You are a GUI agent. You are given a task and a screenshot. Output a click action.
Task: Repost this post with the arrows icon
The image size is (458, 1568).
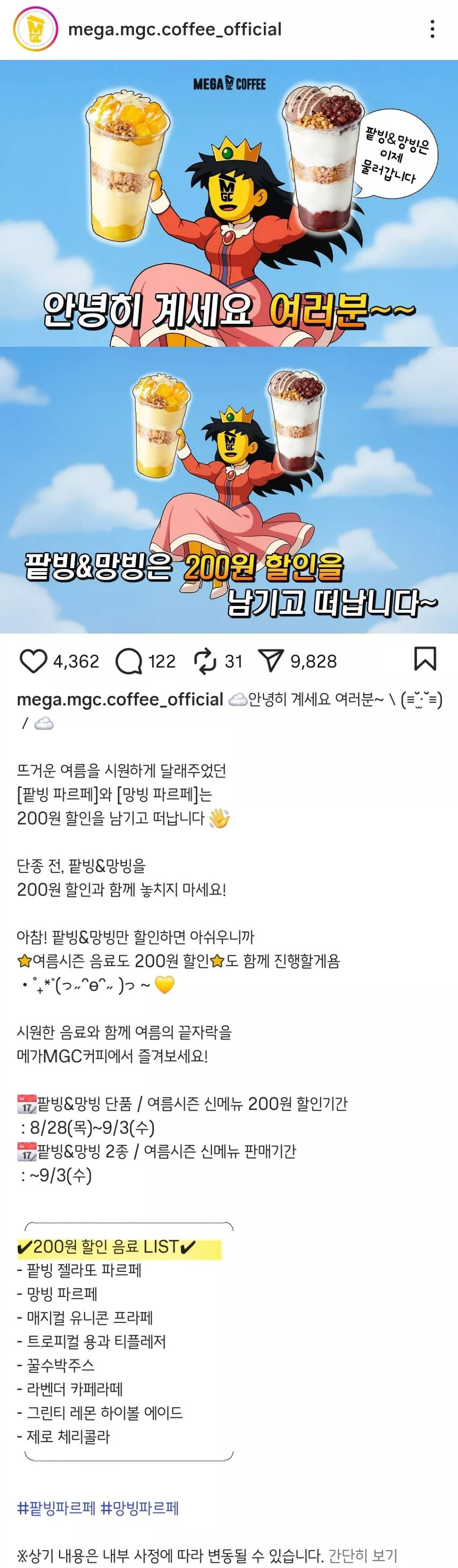(x=205, y=661)
